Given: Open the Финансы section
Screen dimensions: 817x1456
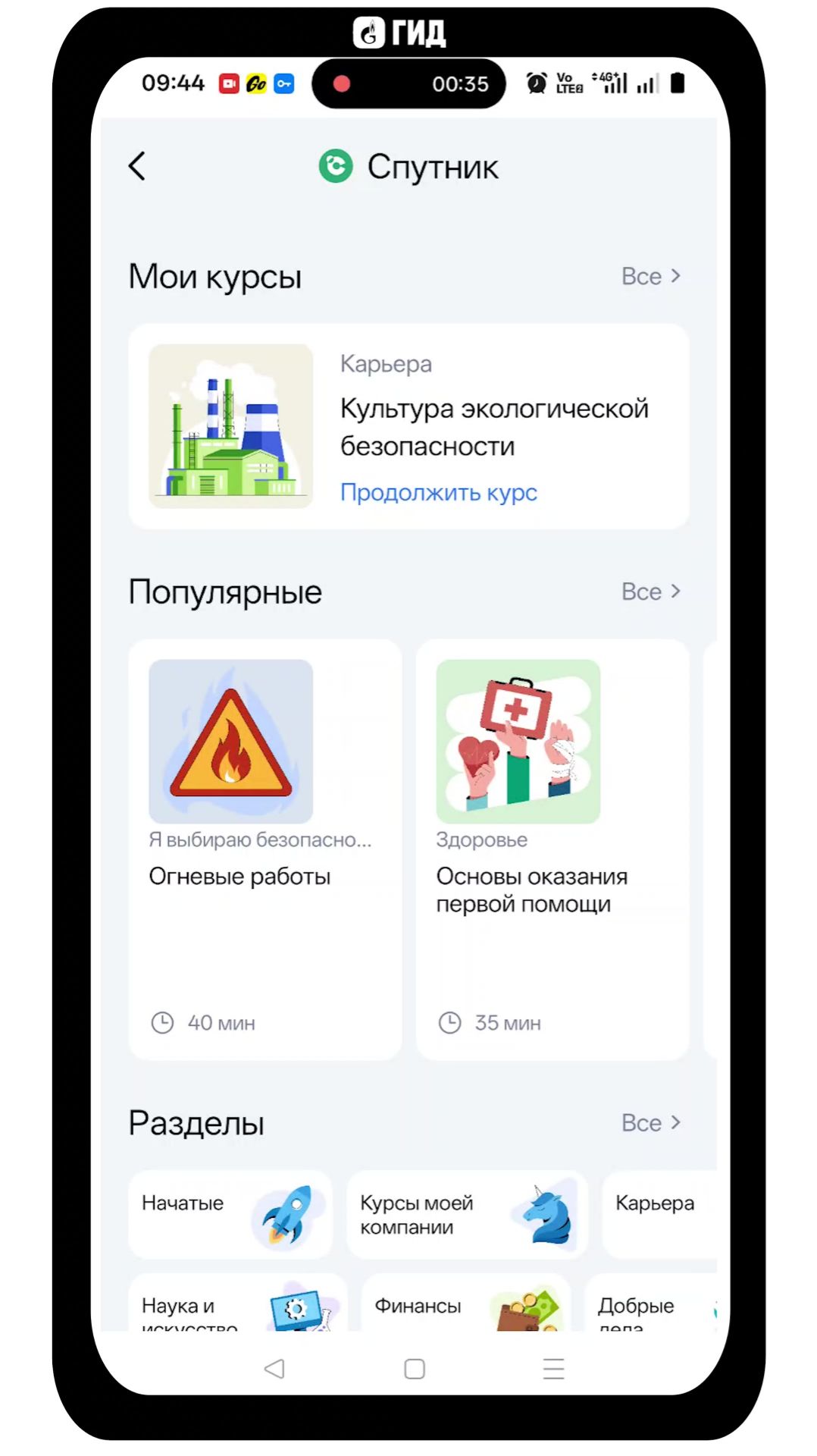Looking at the screenshot, I should 465,1306.
